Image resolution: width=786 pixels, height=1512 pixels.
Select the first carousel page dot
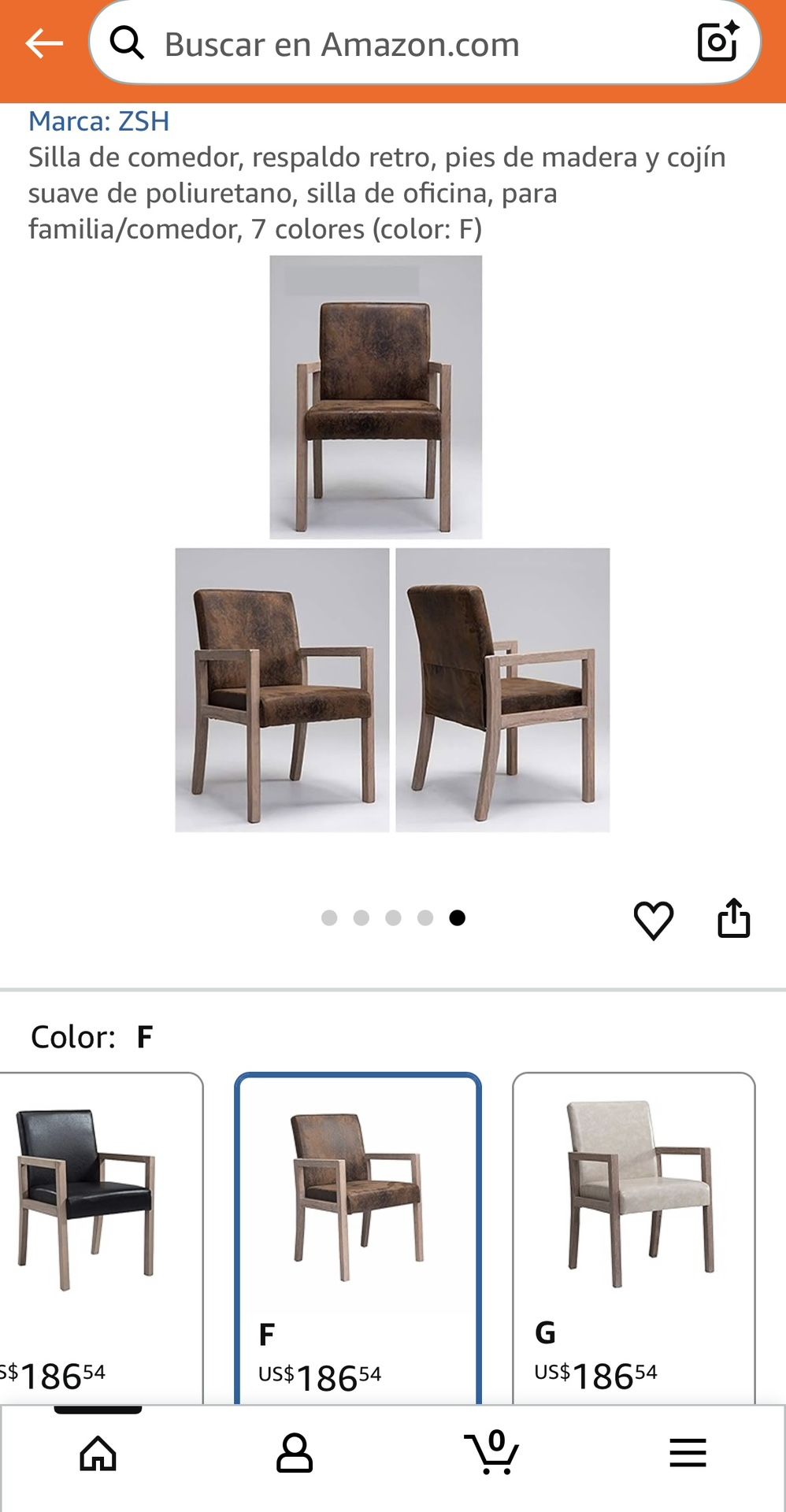click(330, 917)
